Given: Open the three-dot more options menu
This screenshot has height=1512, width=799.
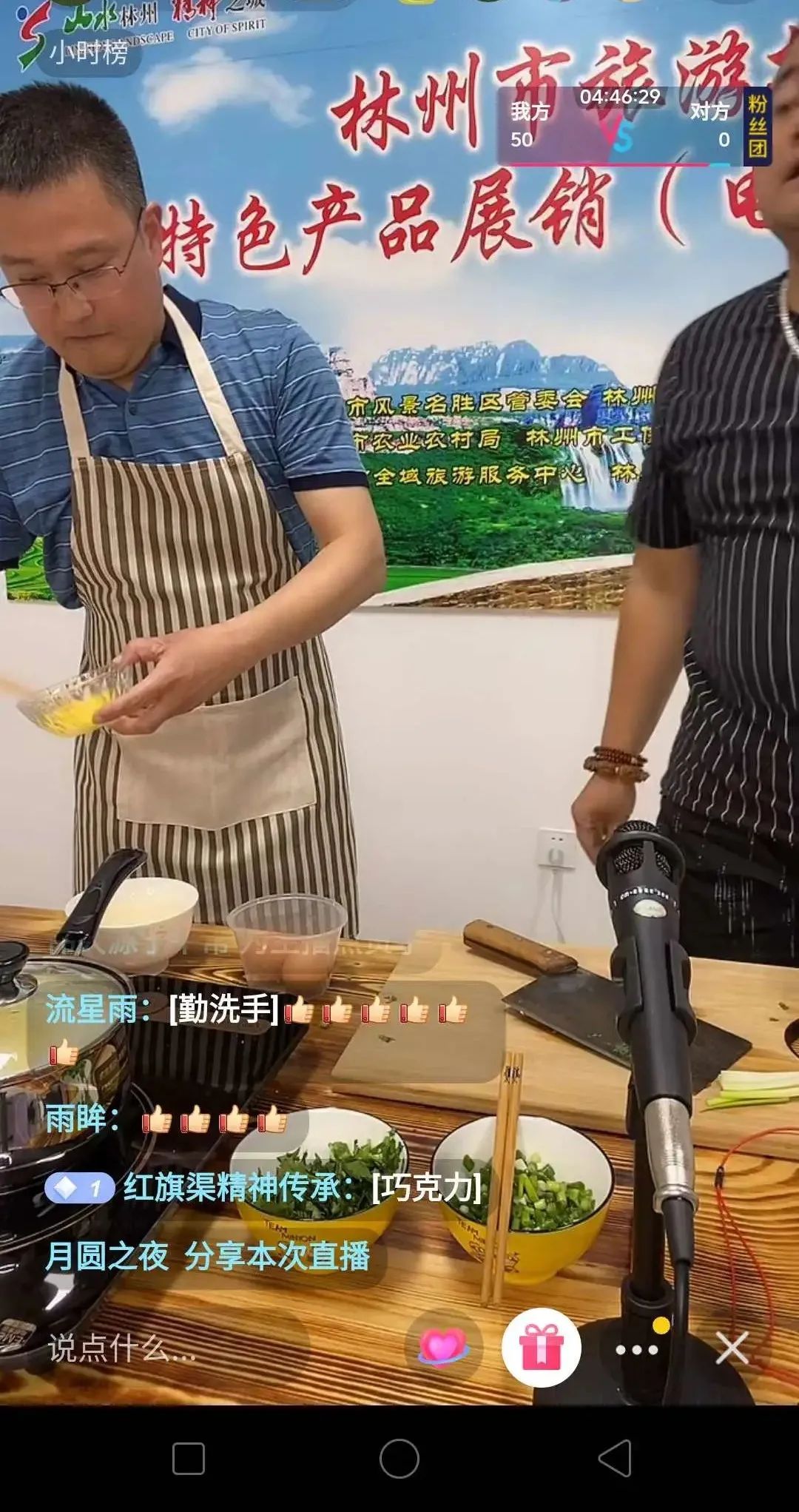Looking at the screenshot, I should point(638,1348).
